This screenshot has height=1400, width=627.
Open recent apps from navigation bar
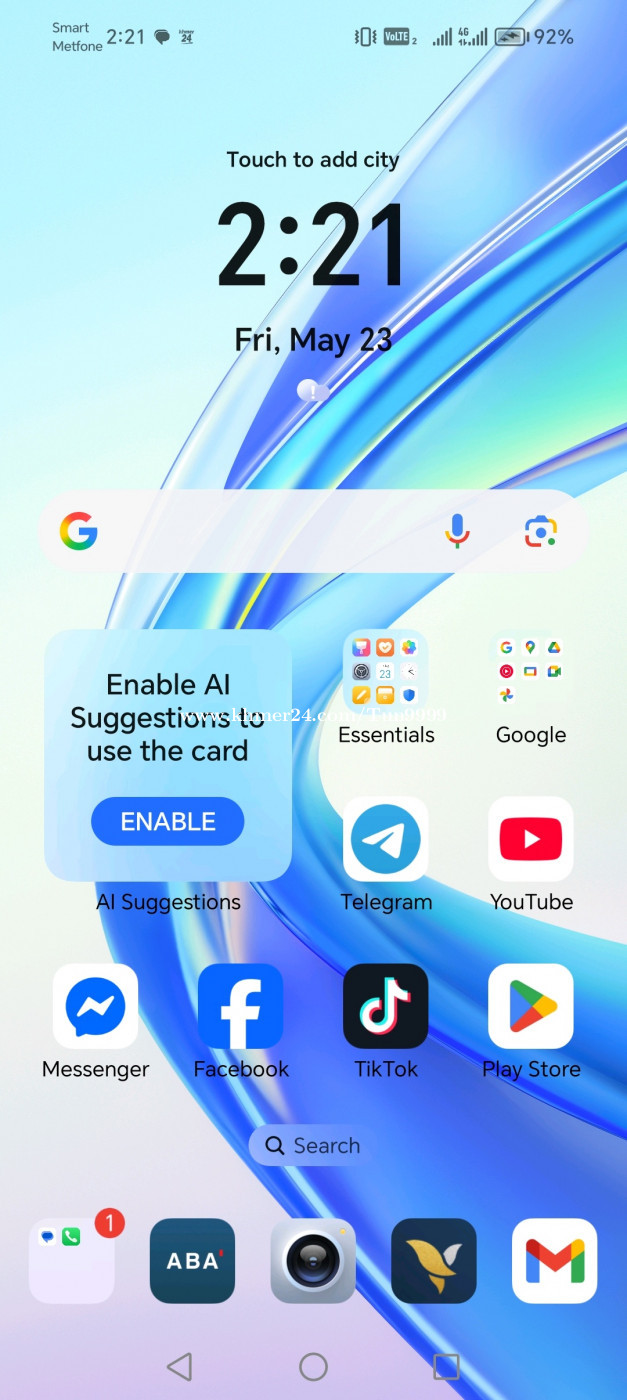click(x=446, y=1367)
